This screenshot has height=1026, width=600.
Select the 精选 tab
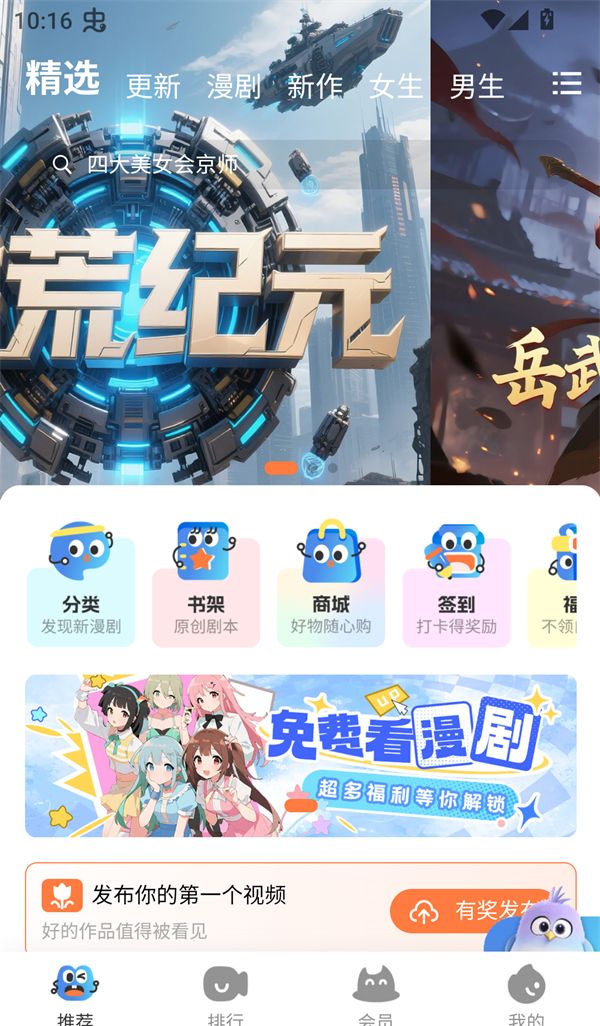(x=63, y=80)
